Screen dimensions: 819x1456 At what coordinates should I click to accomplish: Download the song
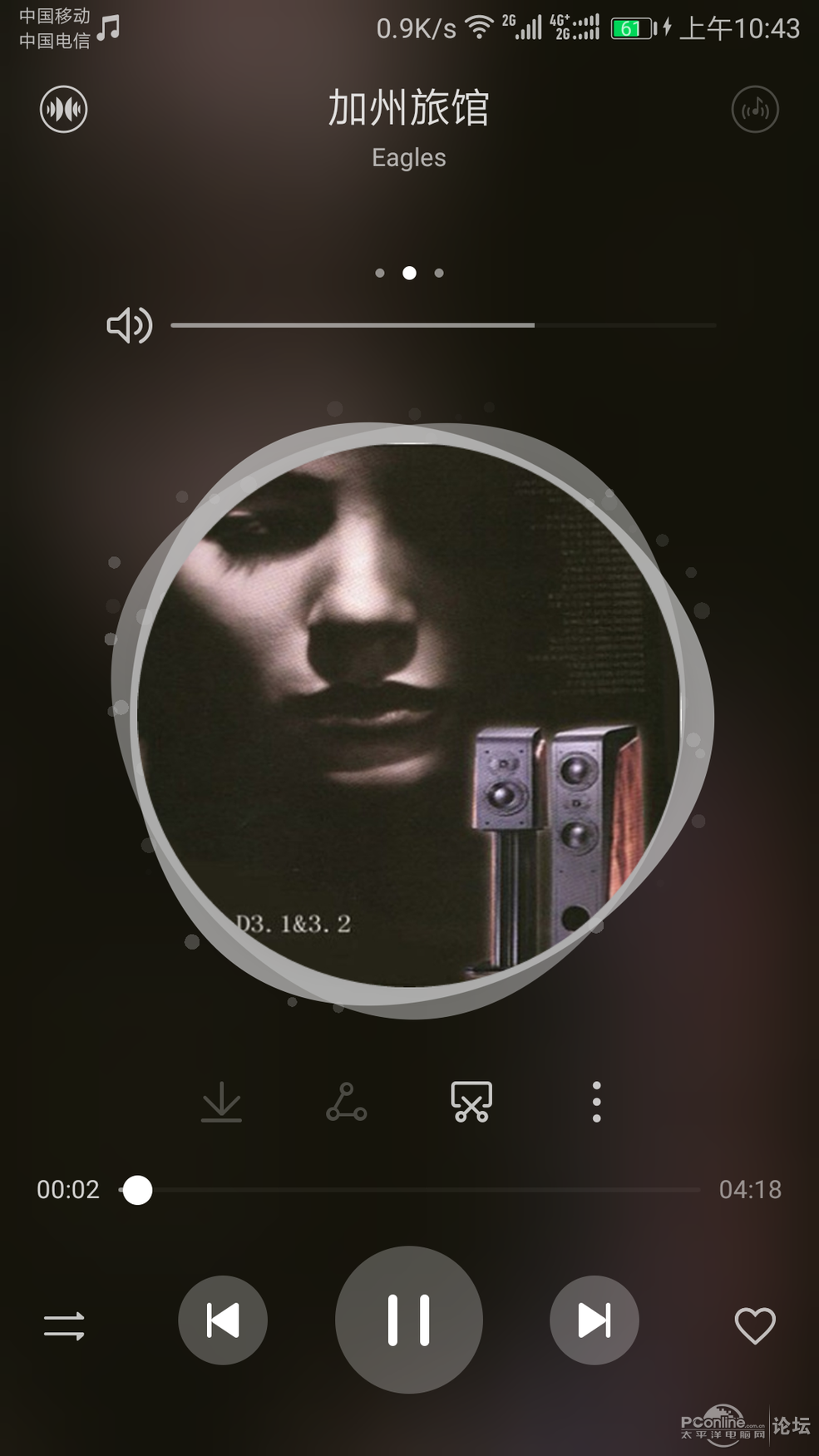[x=221, y=1102]
